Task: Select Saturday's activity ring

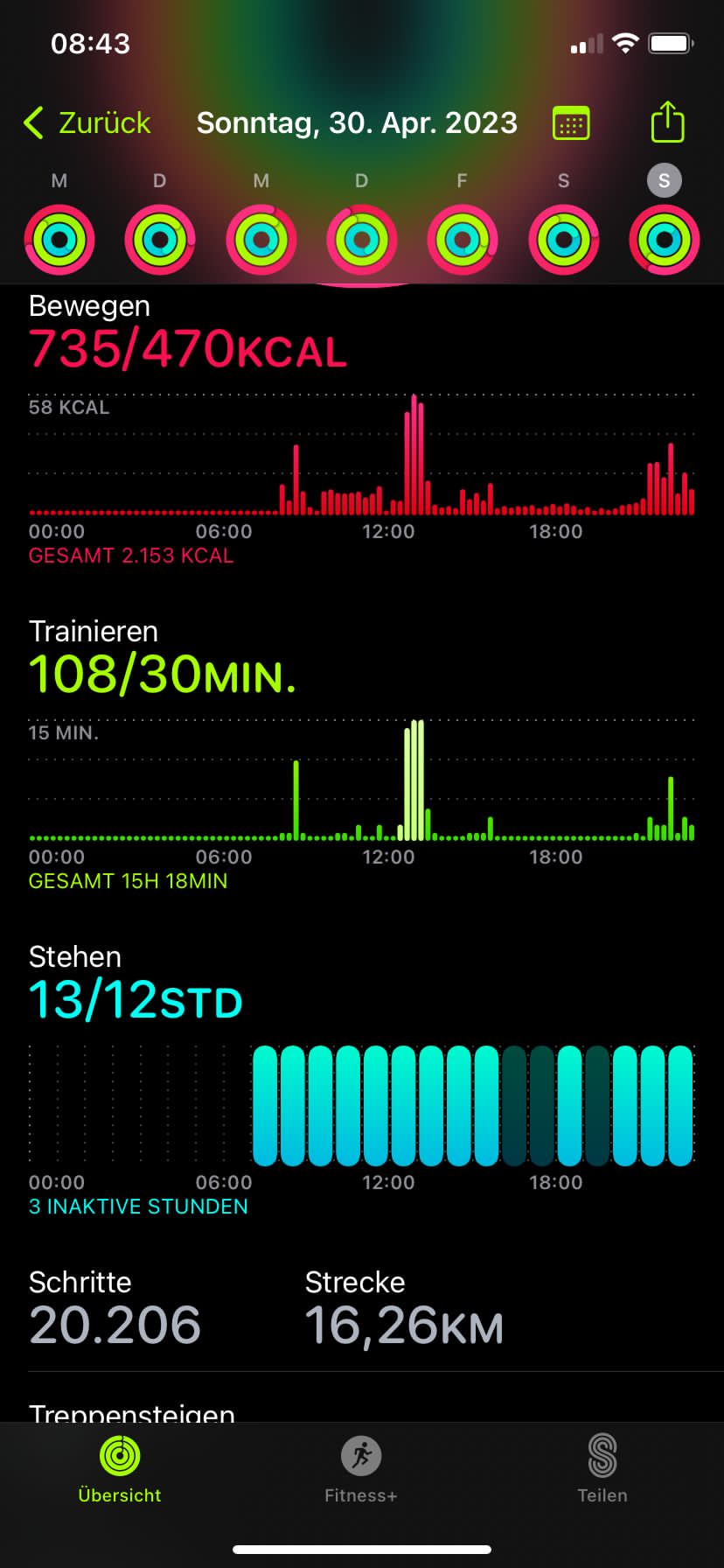Action: pyautogui.click(x=564, y=240)
